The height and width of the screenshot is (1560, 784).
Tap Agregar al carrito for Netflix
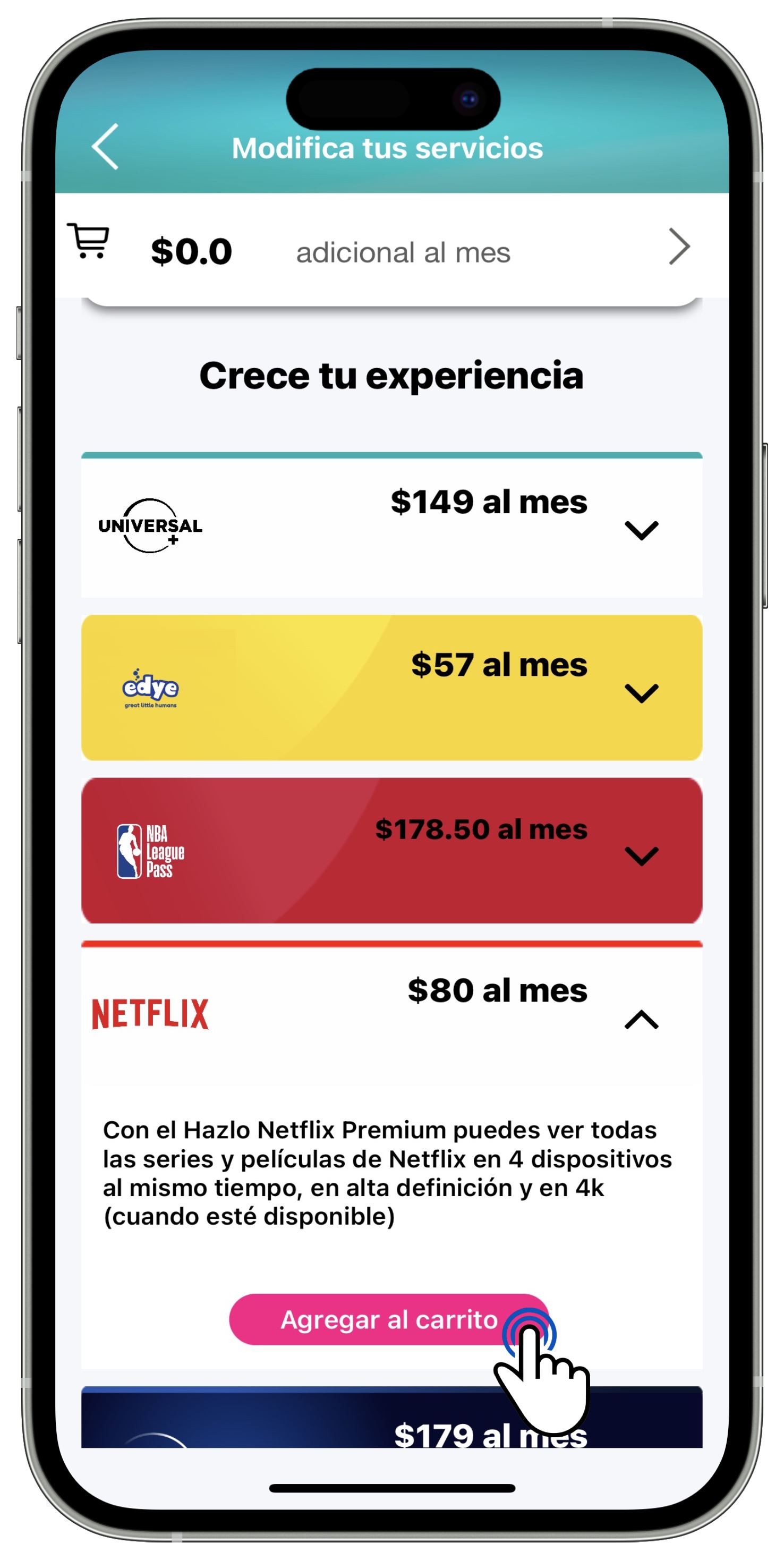388,1320
